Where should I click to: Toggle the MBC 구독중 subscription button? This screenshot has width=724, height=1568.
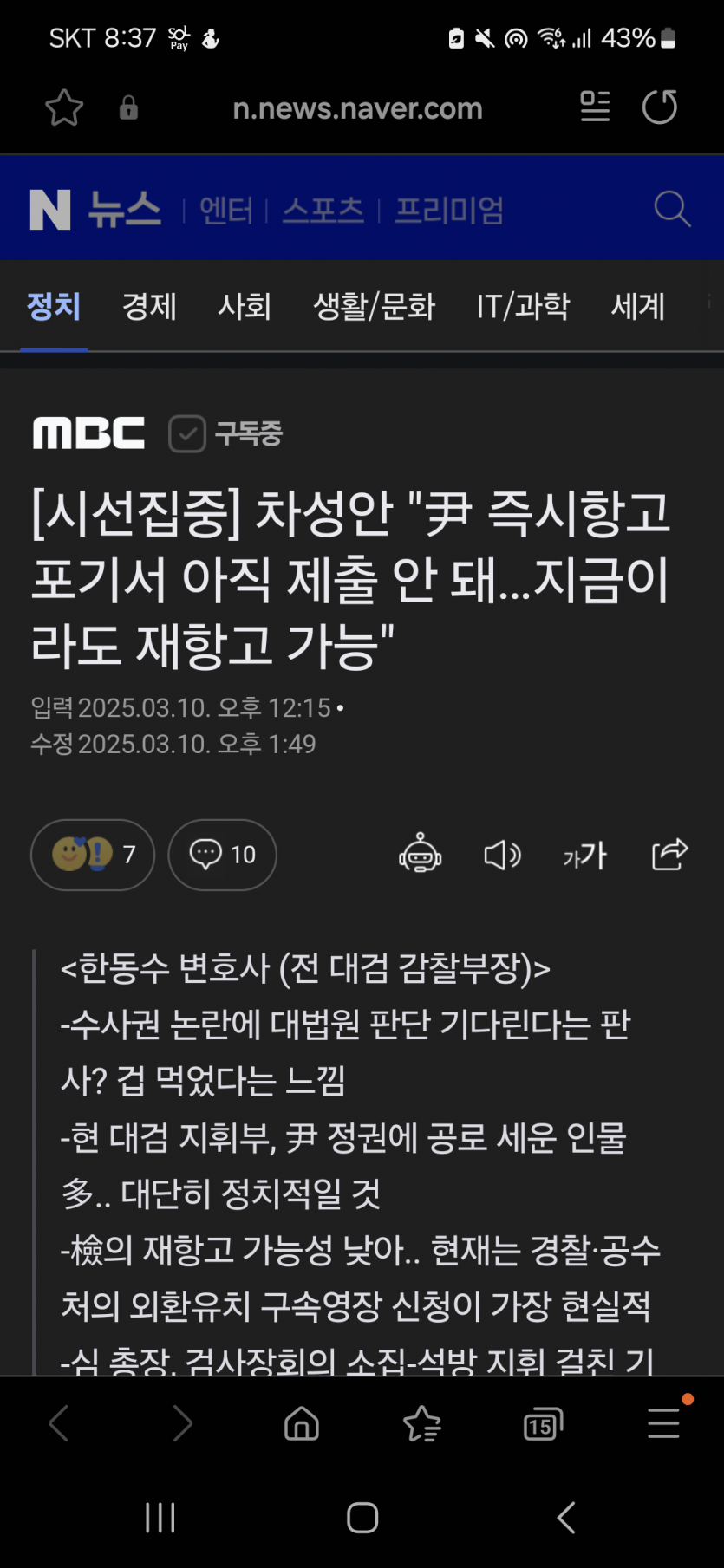click(226, 433)
